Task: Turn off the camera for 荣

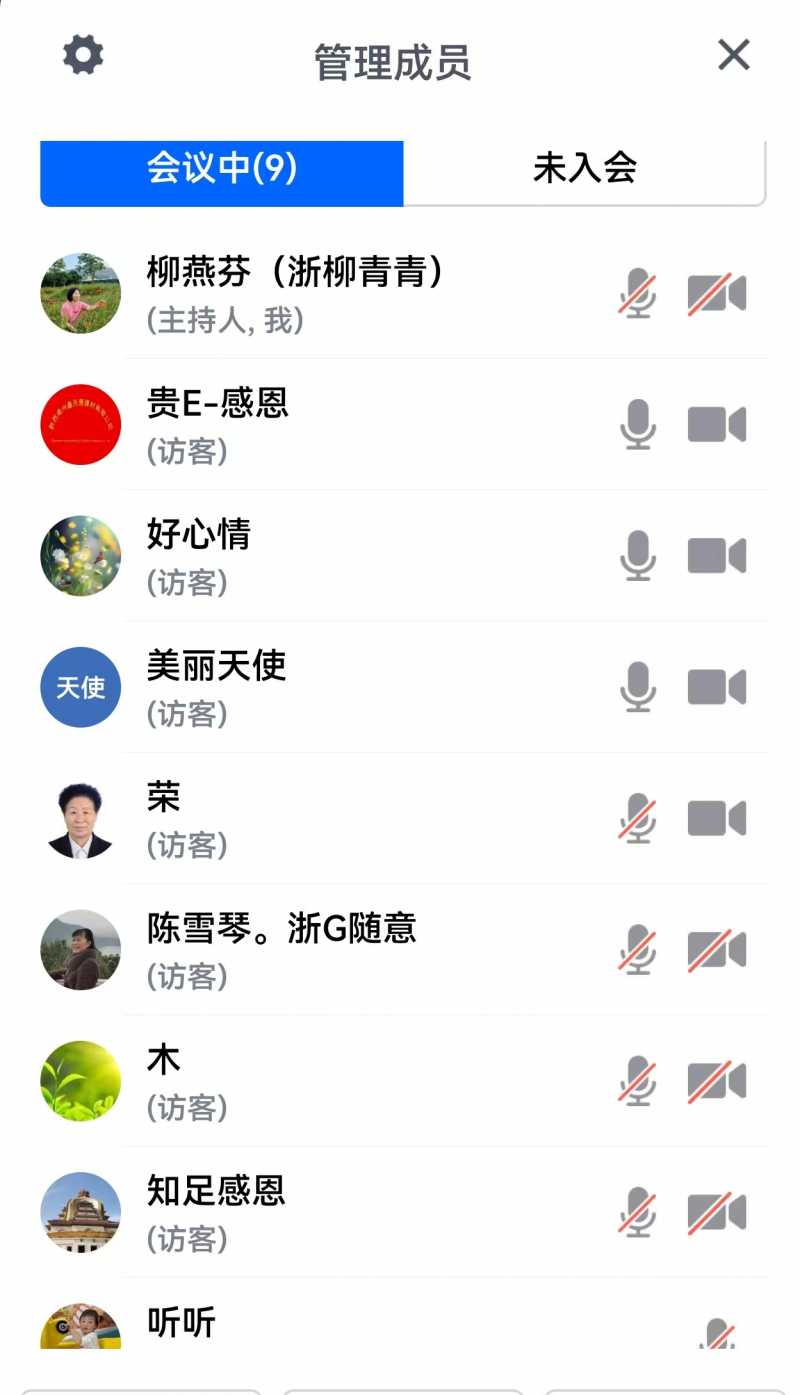Action: (x=716, y=819)
